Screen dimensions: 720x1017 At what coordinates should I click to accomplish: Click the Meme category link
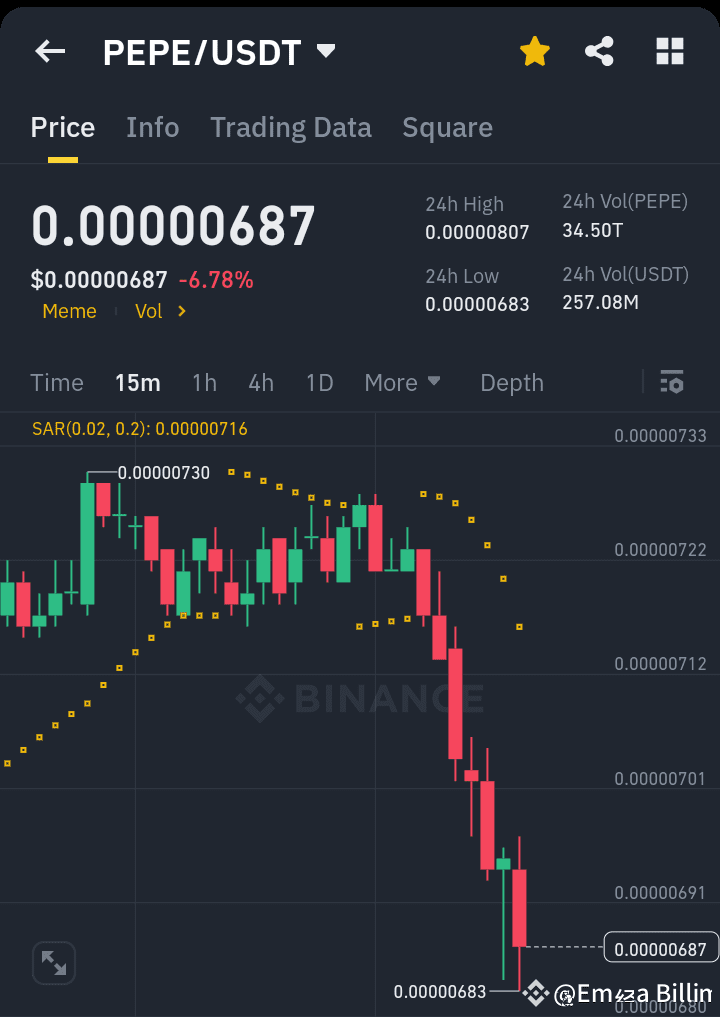click(x=69, y=311)
